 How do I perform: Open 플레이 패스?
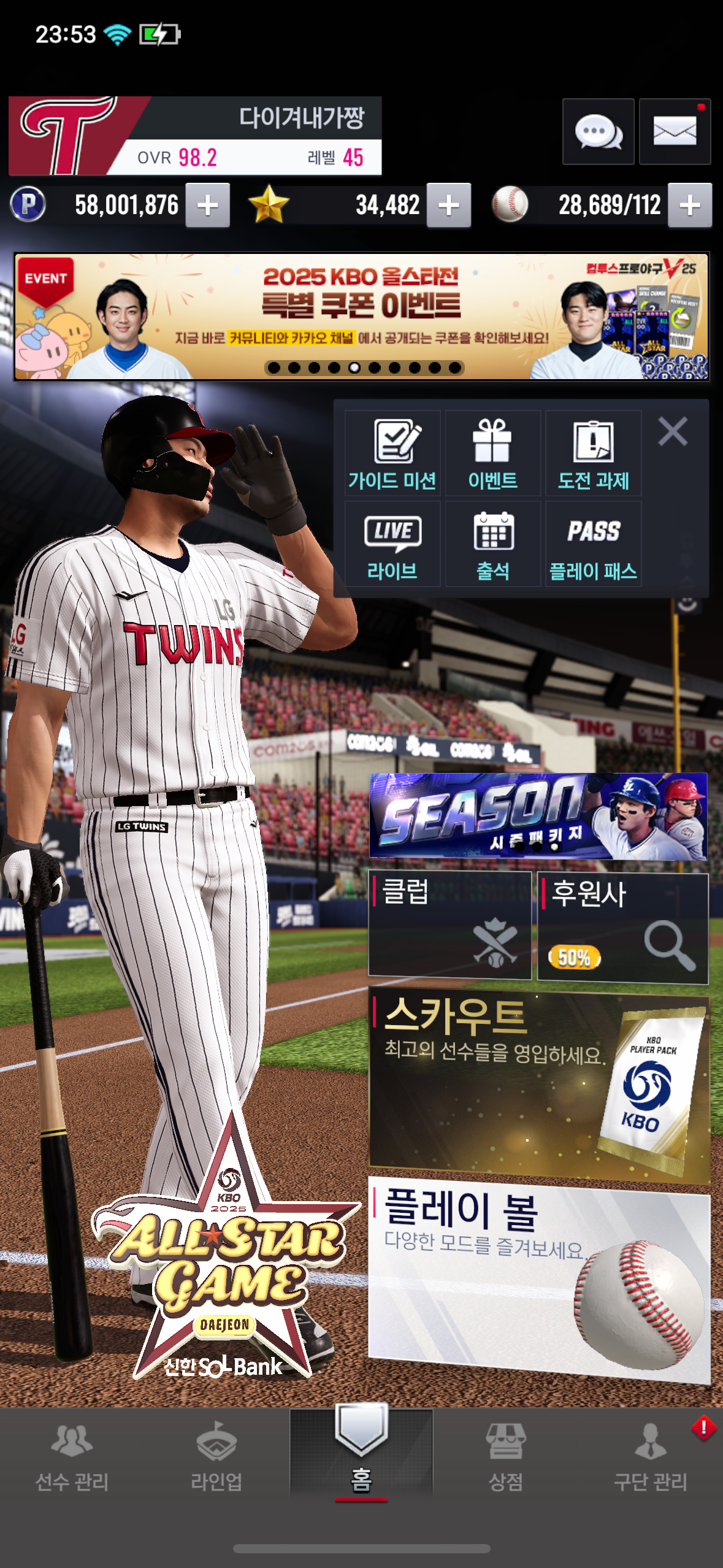[593, 545]
